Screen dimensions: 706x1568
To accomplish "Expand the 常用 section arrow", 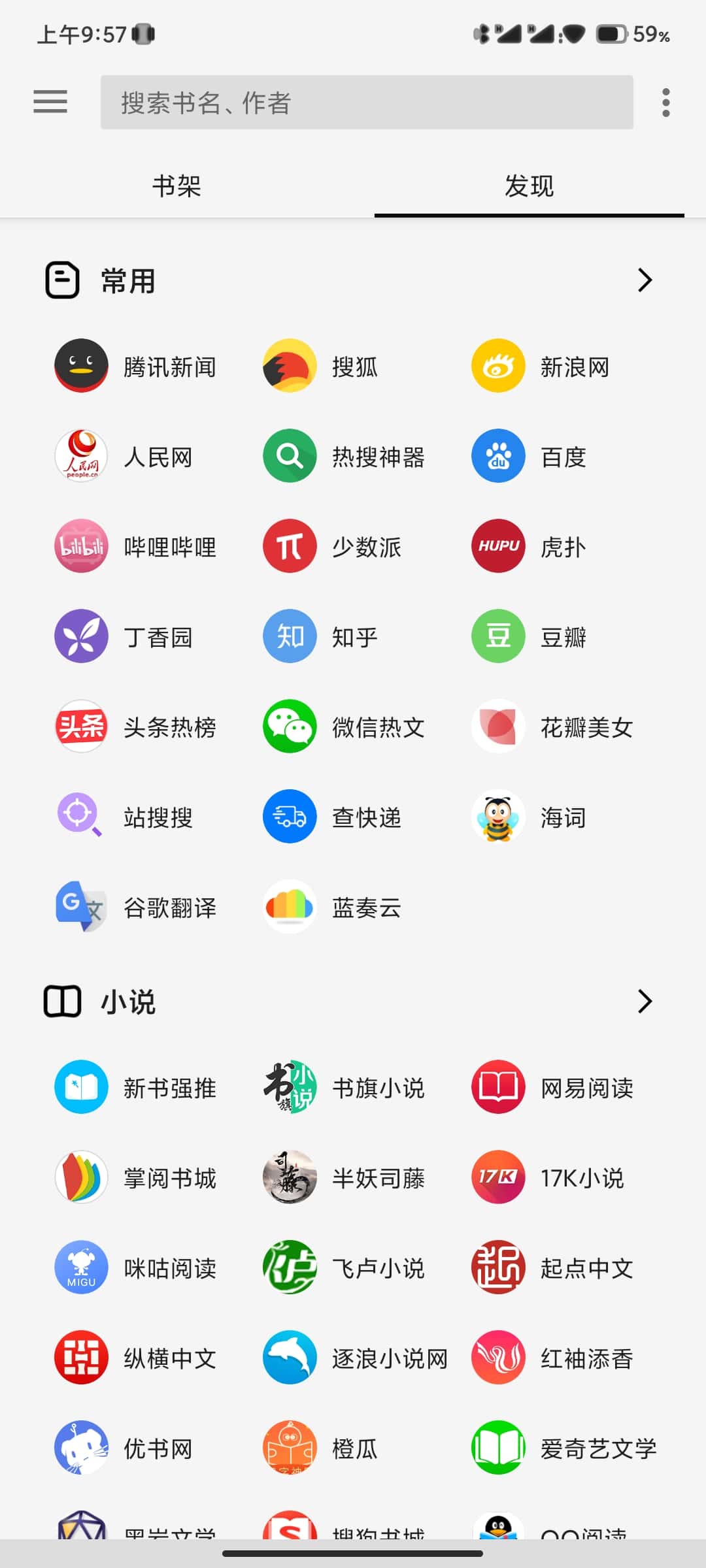I will 645,280.
